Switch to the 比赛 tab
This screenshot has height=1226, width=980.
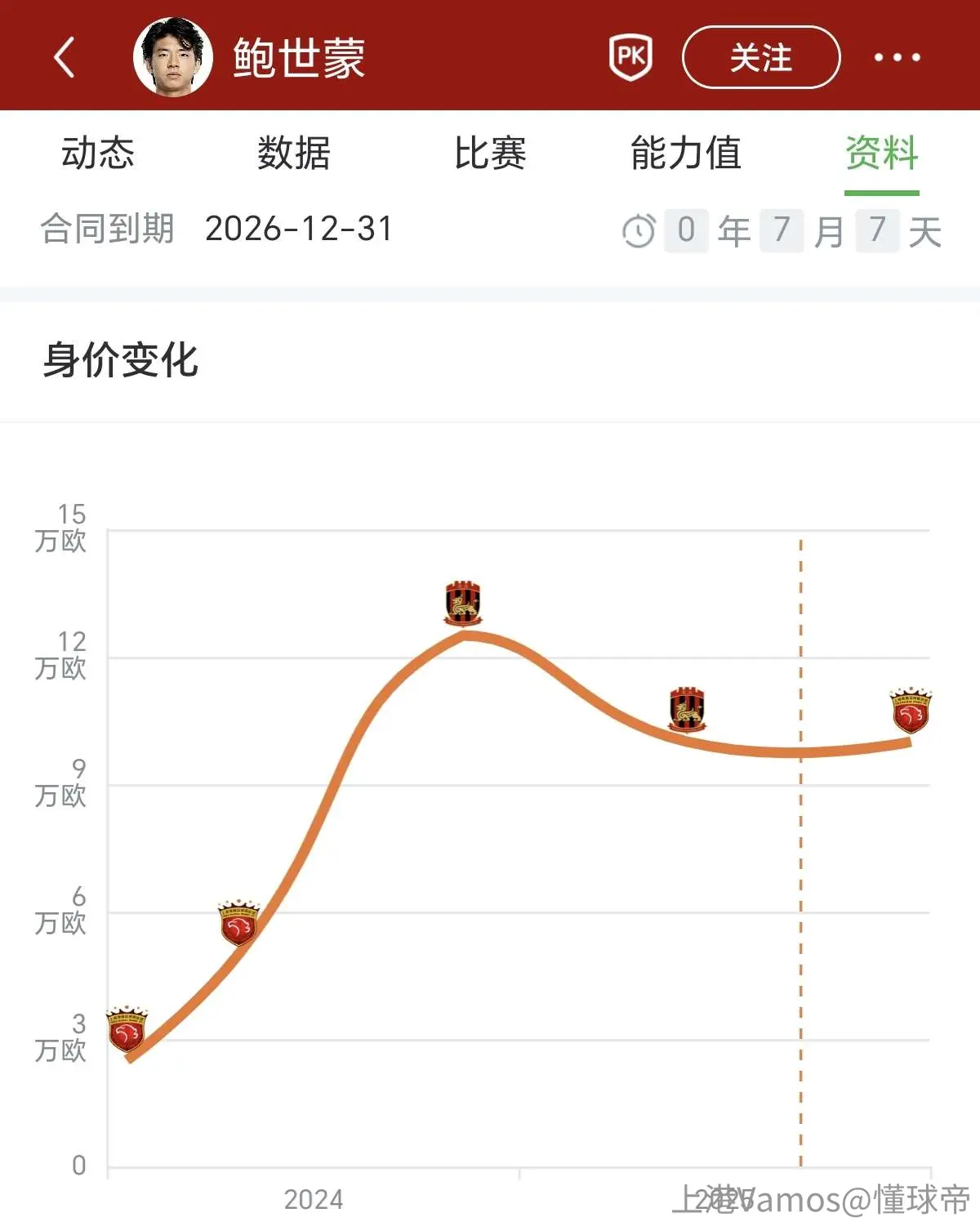click(490, 153)
